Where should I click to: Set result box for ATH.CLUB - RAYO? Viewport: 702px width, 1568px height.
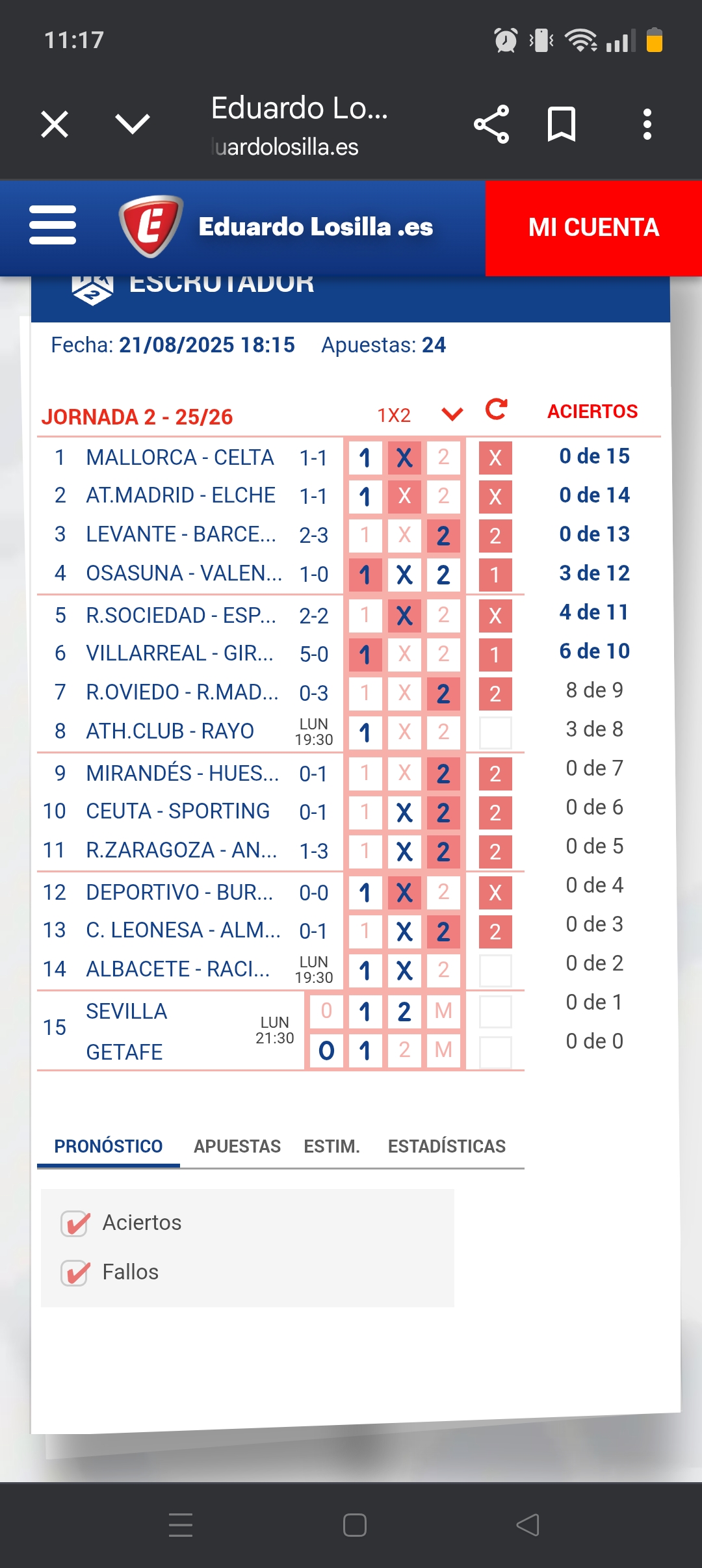pyautogui.click(x=495, y=733)
